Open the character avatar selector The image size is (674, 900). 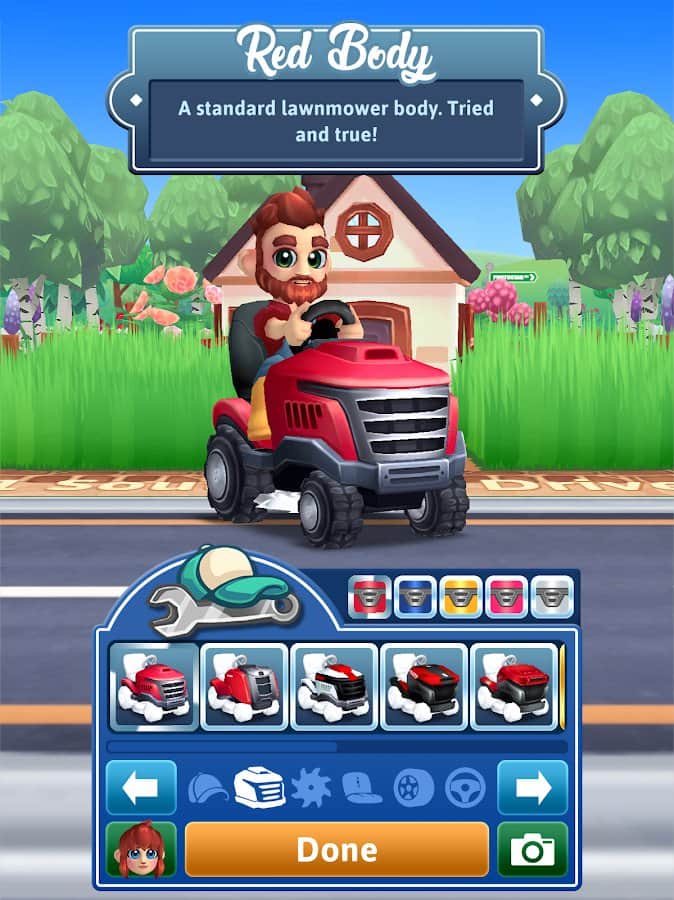coord(141,850)
